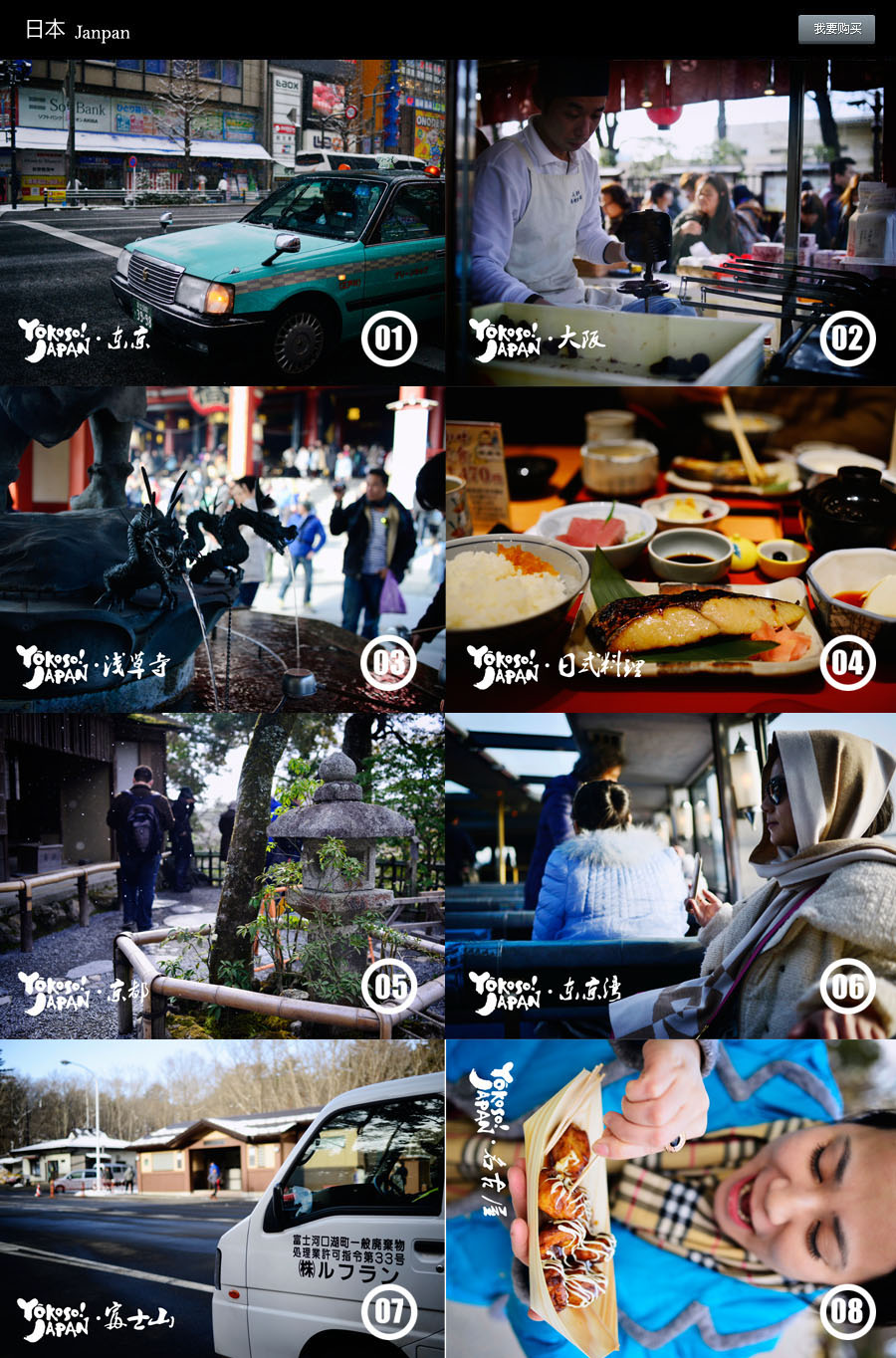
Task: Open tile 01 东京 with the taxi
Action: [x=222, y=222]
